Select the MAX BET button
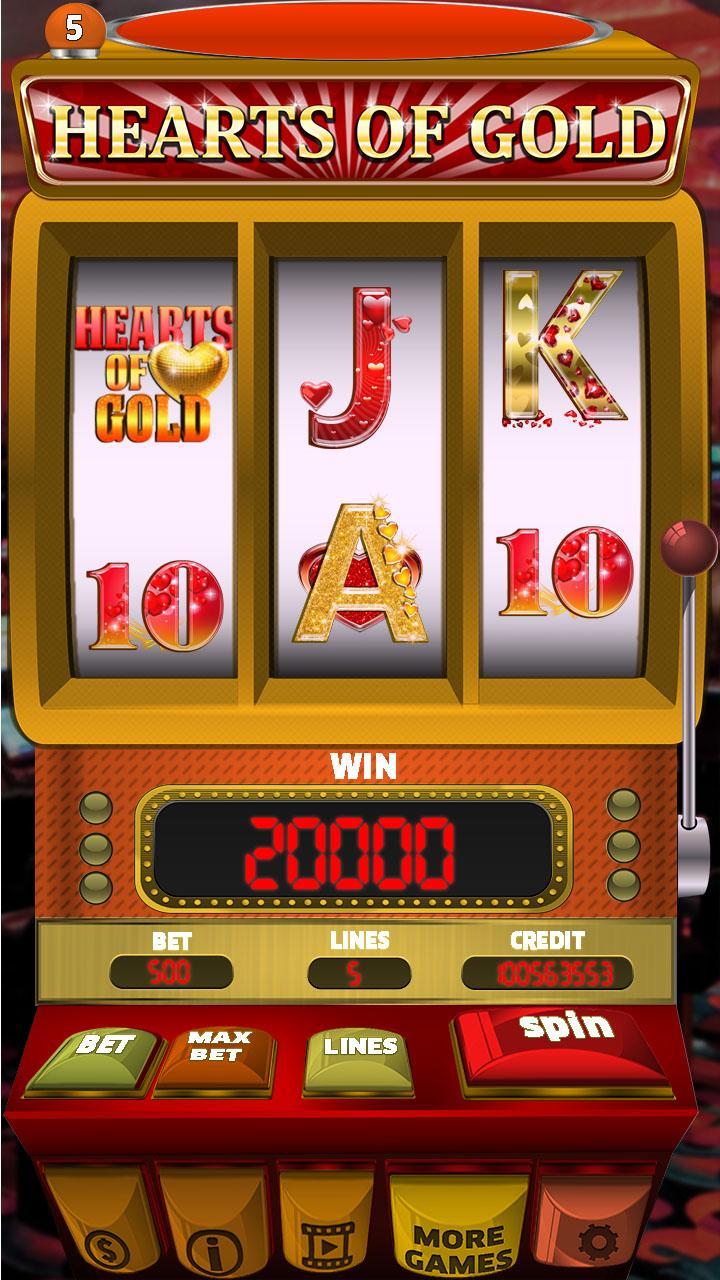The width and height of the screenshot is (720, 1280). pos(218,1056)
